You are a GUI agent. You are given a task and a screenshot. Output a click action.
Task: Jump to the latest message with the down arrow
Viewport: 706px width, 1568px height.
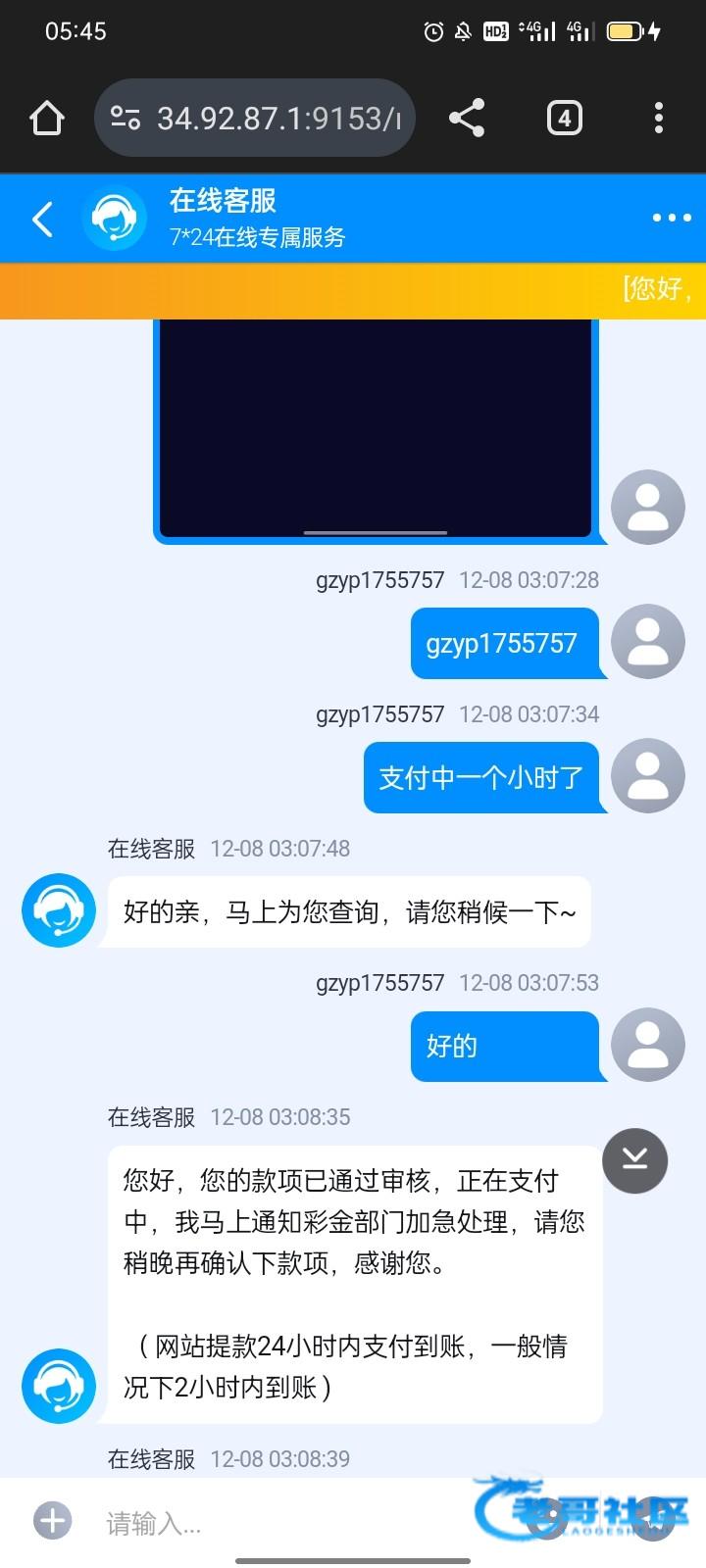point(634,1160)
